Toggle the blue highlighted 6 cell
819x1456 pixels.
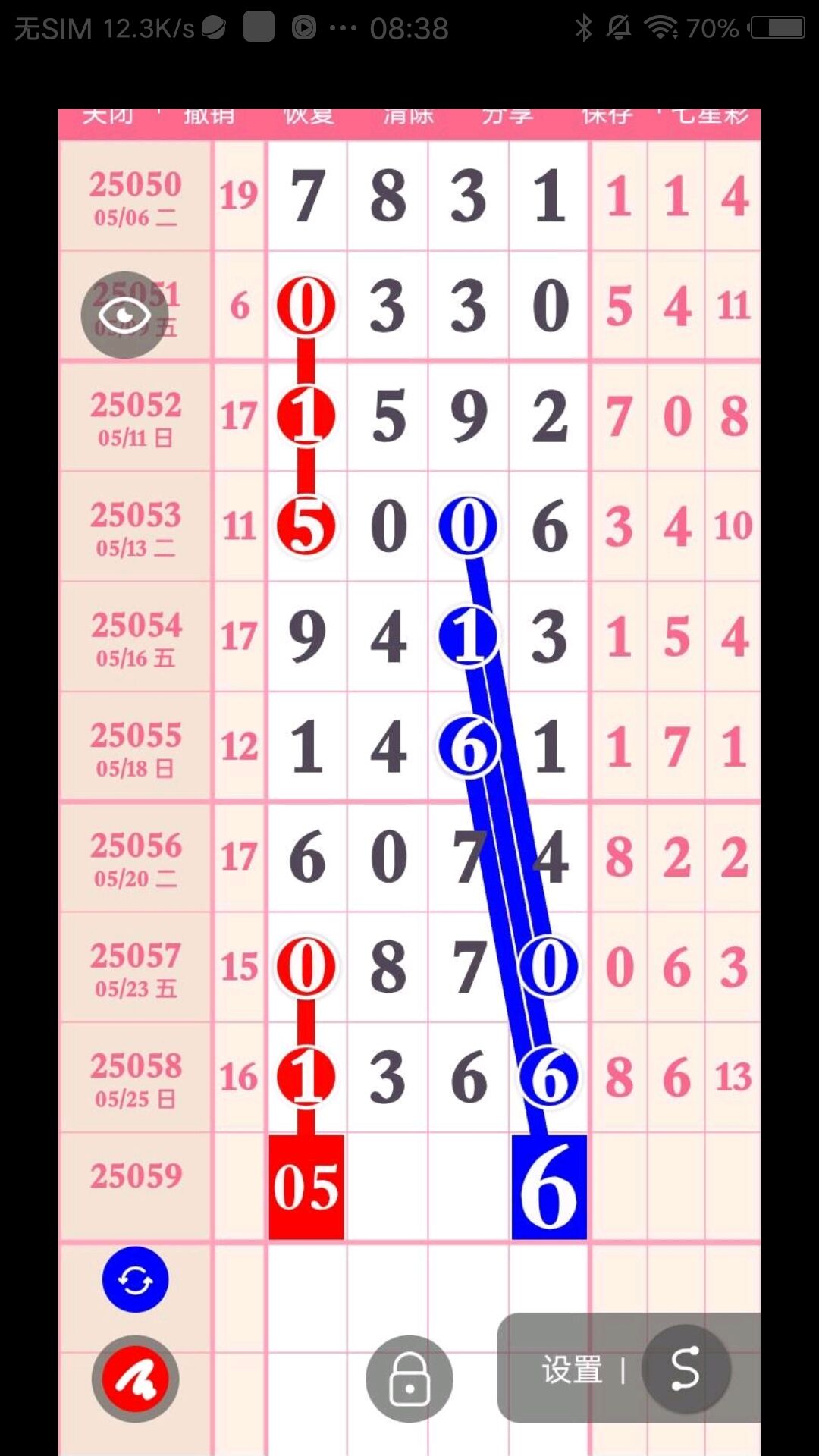point(548,1185)
